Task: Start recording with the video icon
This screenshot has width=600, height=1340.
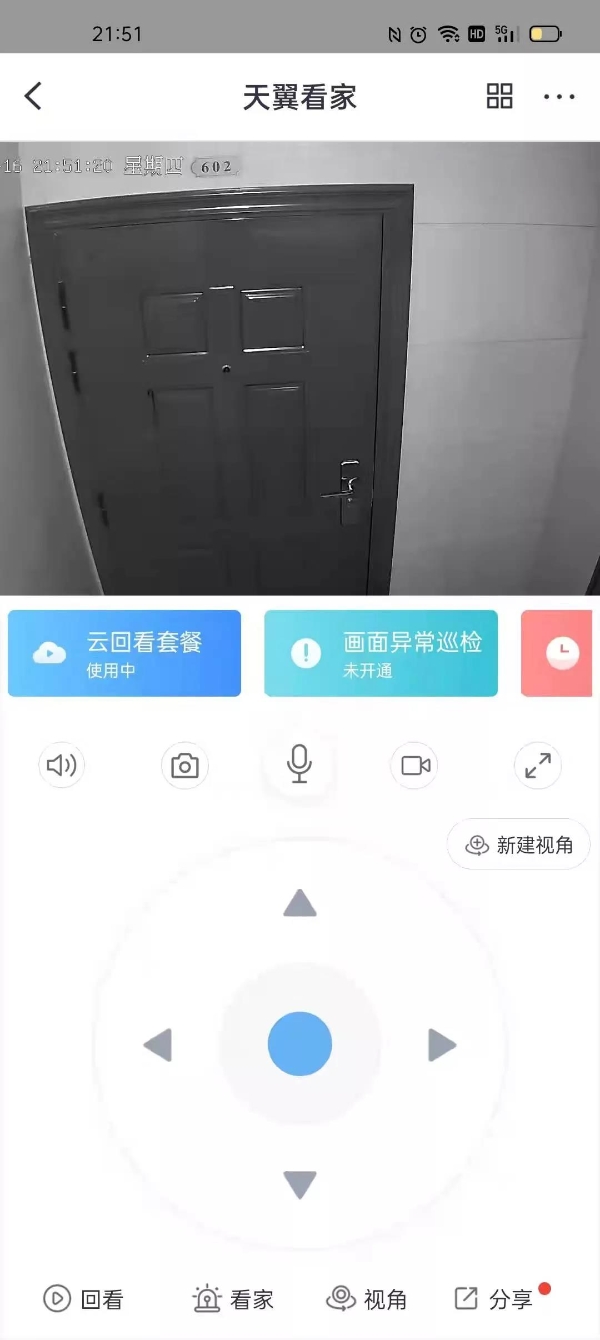Action: tap(415, 766)
